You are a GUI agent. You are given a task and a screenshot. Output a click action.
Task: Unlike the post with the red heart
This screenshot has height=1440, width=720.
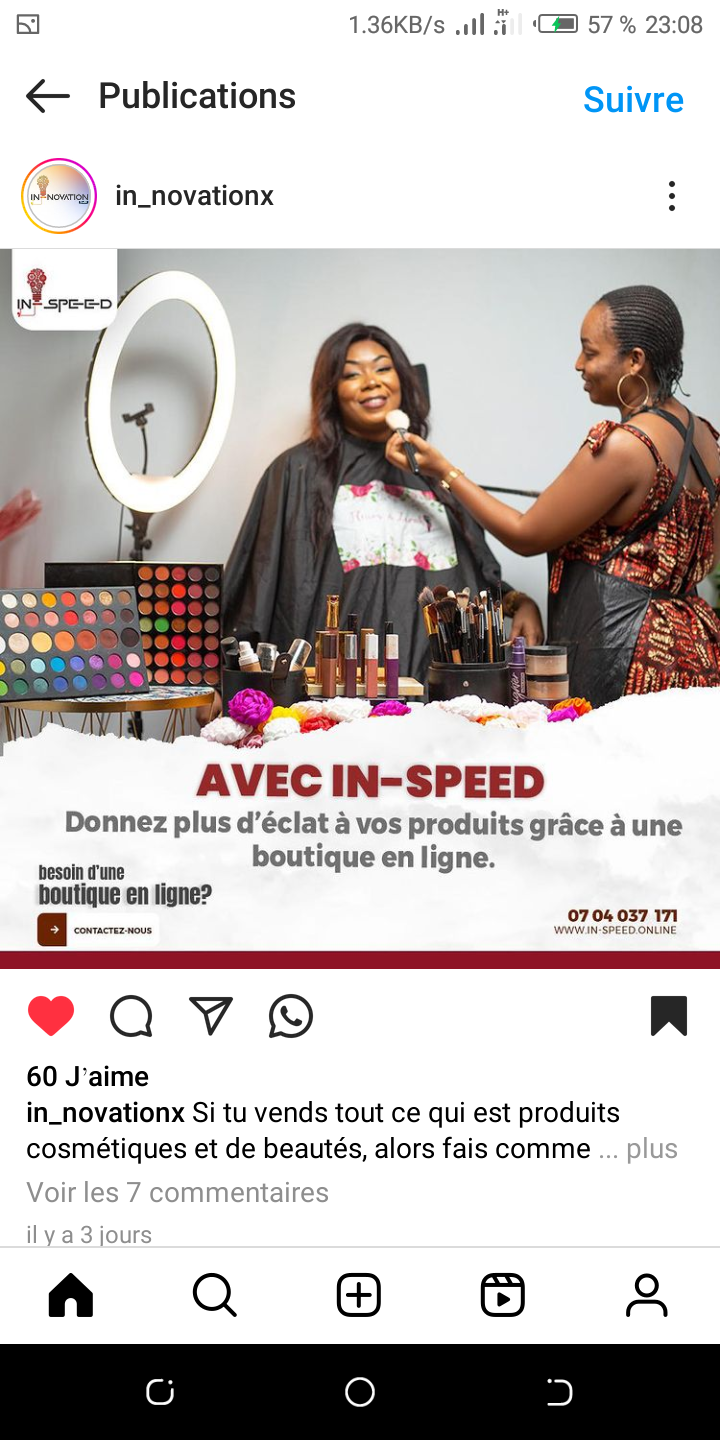pos(51,1016)
